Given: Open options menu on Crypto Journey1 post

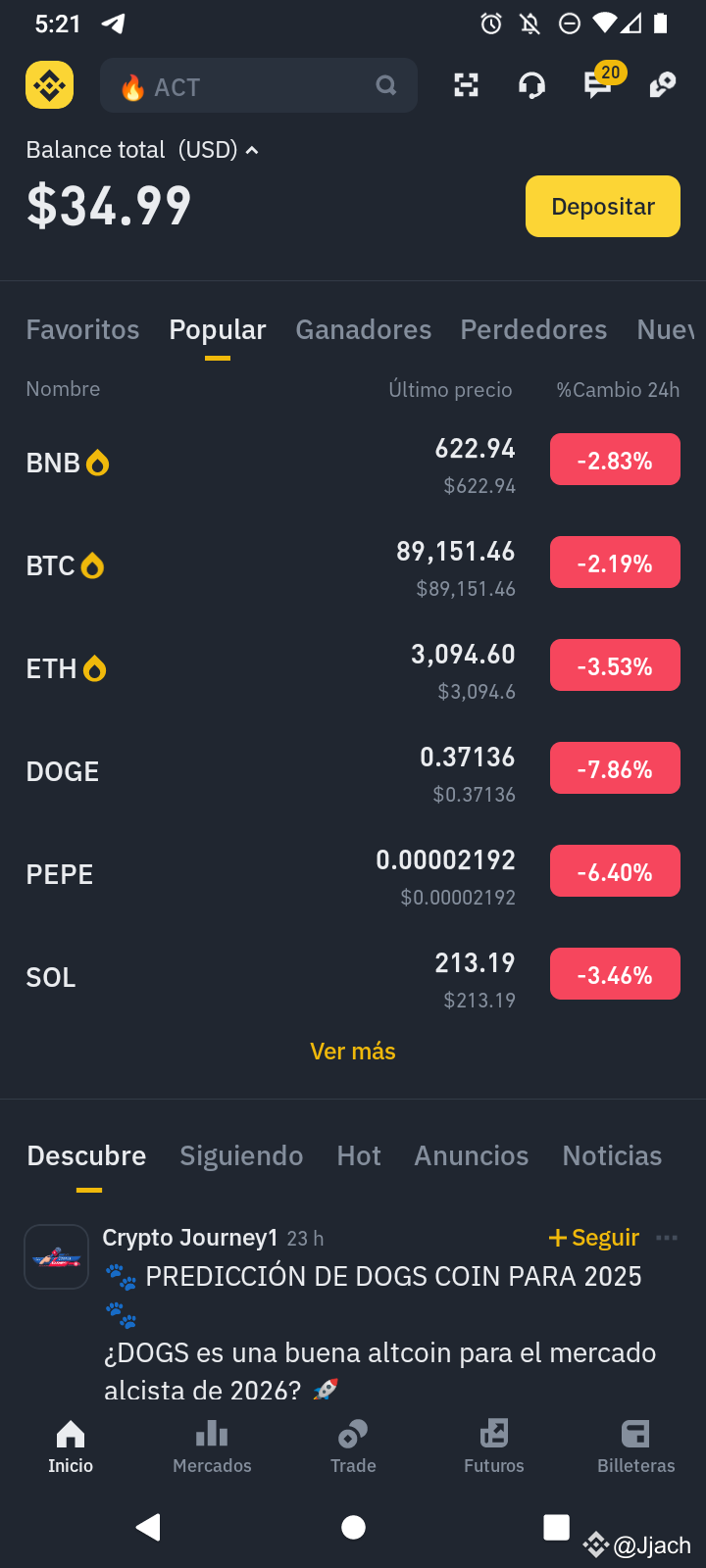Looking at the screenshot, I should tap(667, 1238).
